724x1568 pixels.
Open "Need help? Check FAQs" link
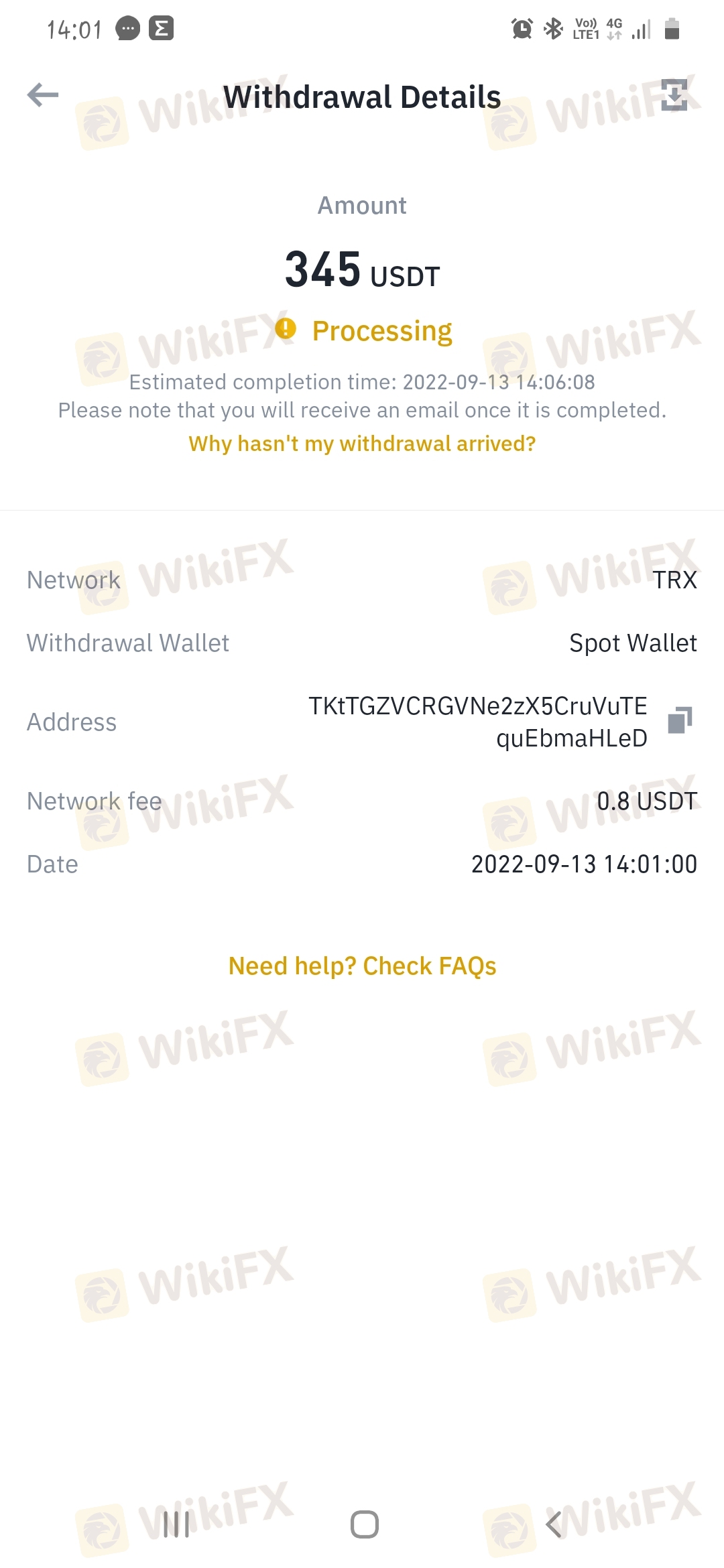(362, 966)
